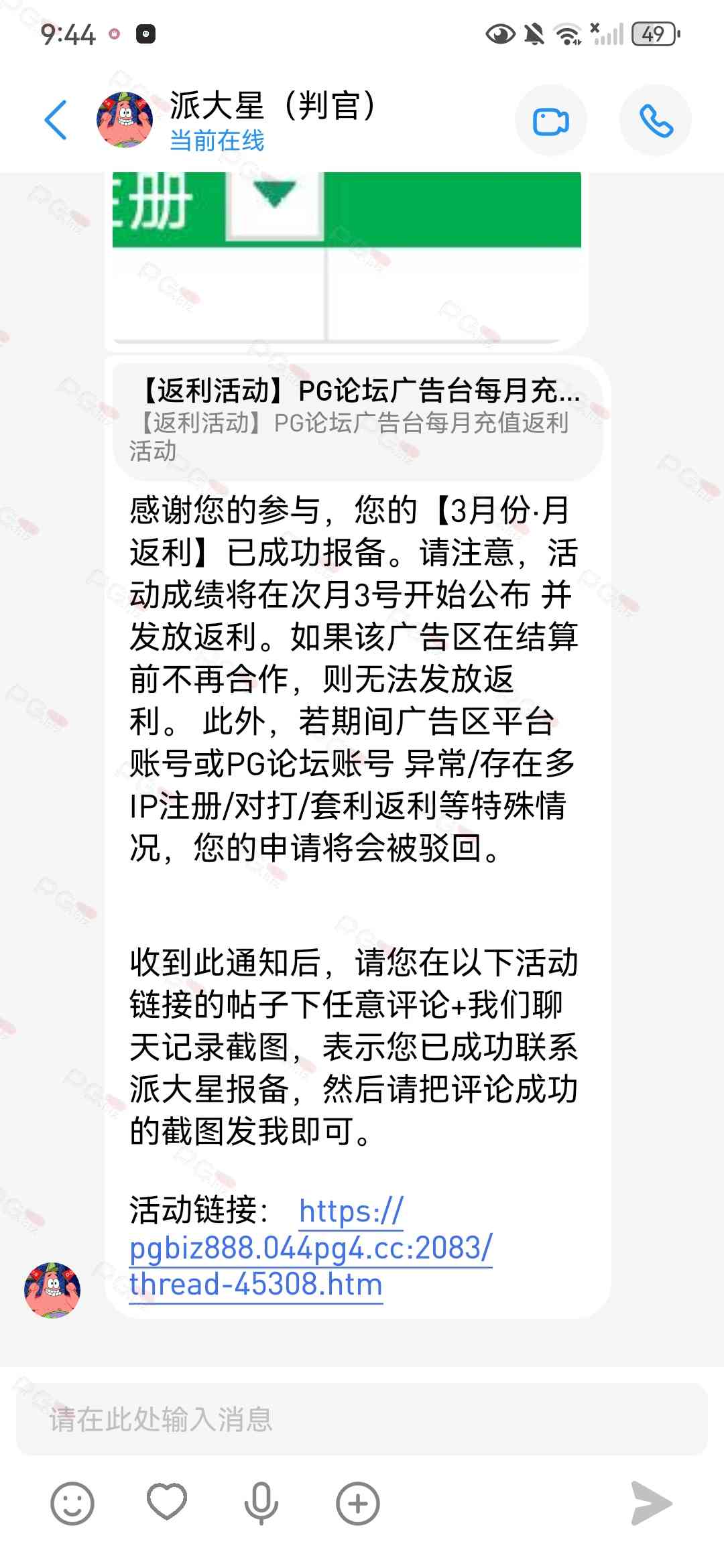This screenshot has height=1568, width=724.
Task: Focus the message input field
Action: (362, 1419)
